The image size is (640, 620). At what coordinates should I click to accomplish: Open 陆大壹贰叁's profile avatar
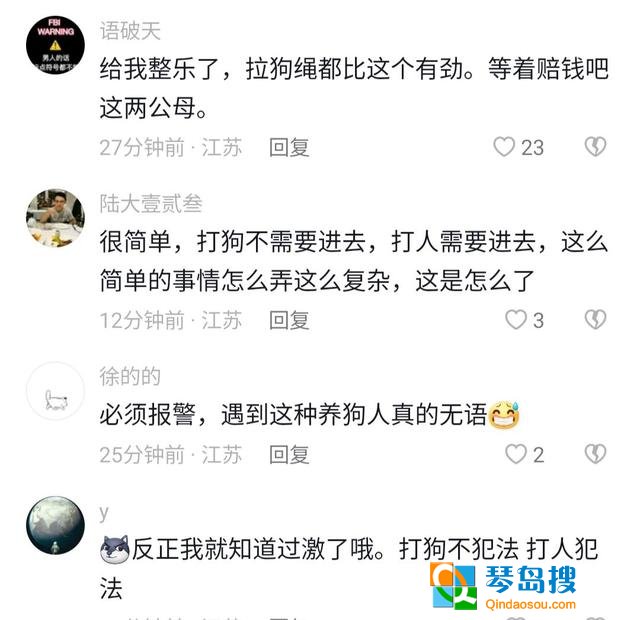pyautogui.click(x=54, y=217)
